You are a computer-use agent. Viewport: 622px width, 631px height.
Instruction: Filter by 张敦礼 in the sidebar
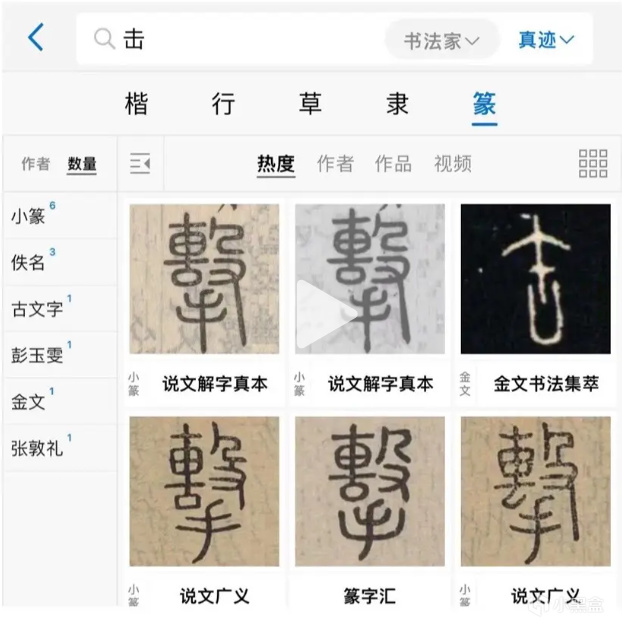(x=38, y=448)
